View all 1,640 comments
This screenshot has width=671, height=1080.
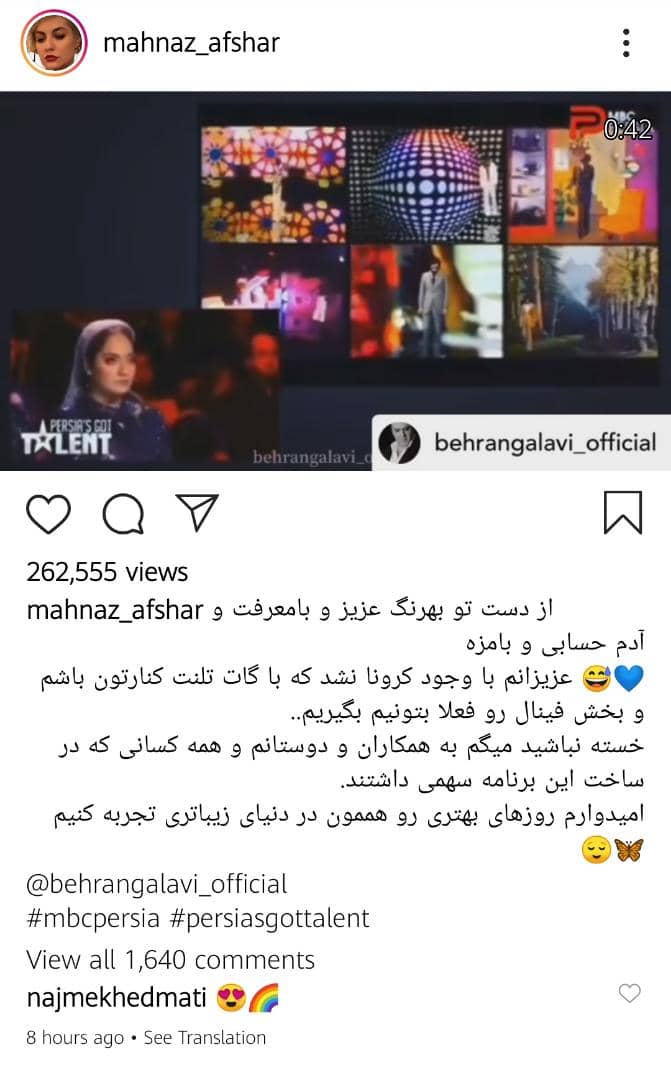tap(170, 960)
